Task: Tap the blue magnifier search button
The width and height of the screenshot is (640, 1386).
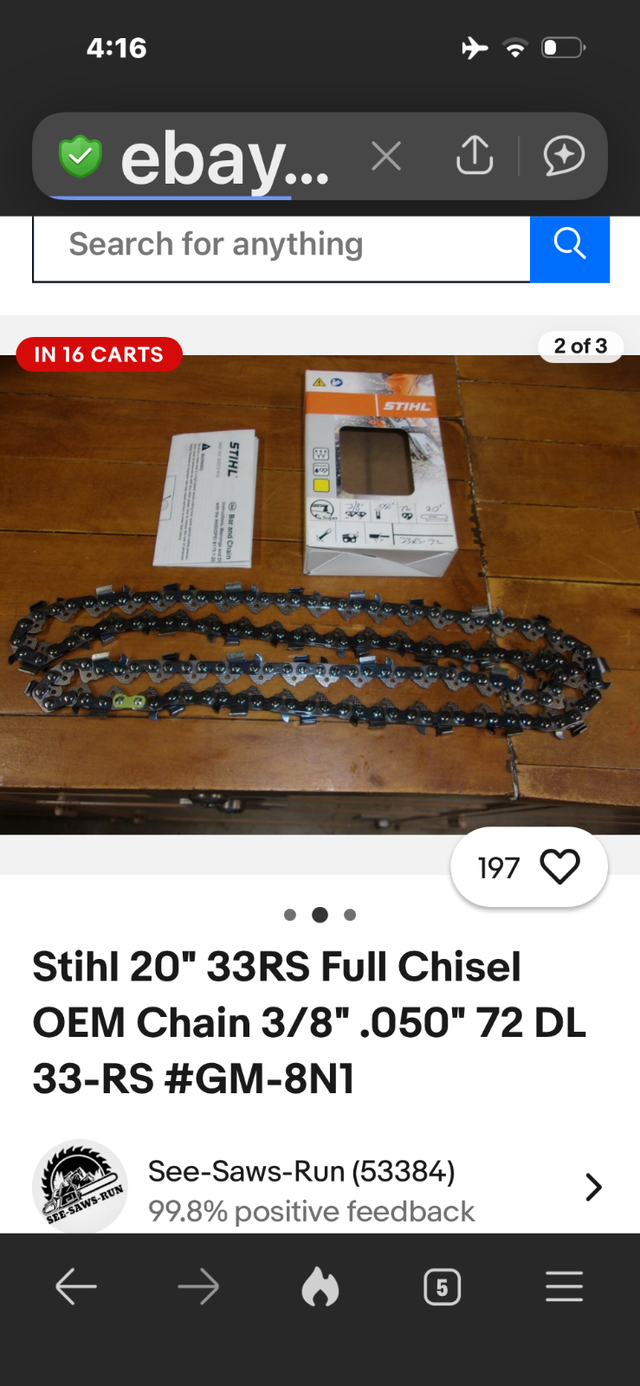Action: coord(569,245)
